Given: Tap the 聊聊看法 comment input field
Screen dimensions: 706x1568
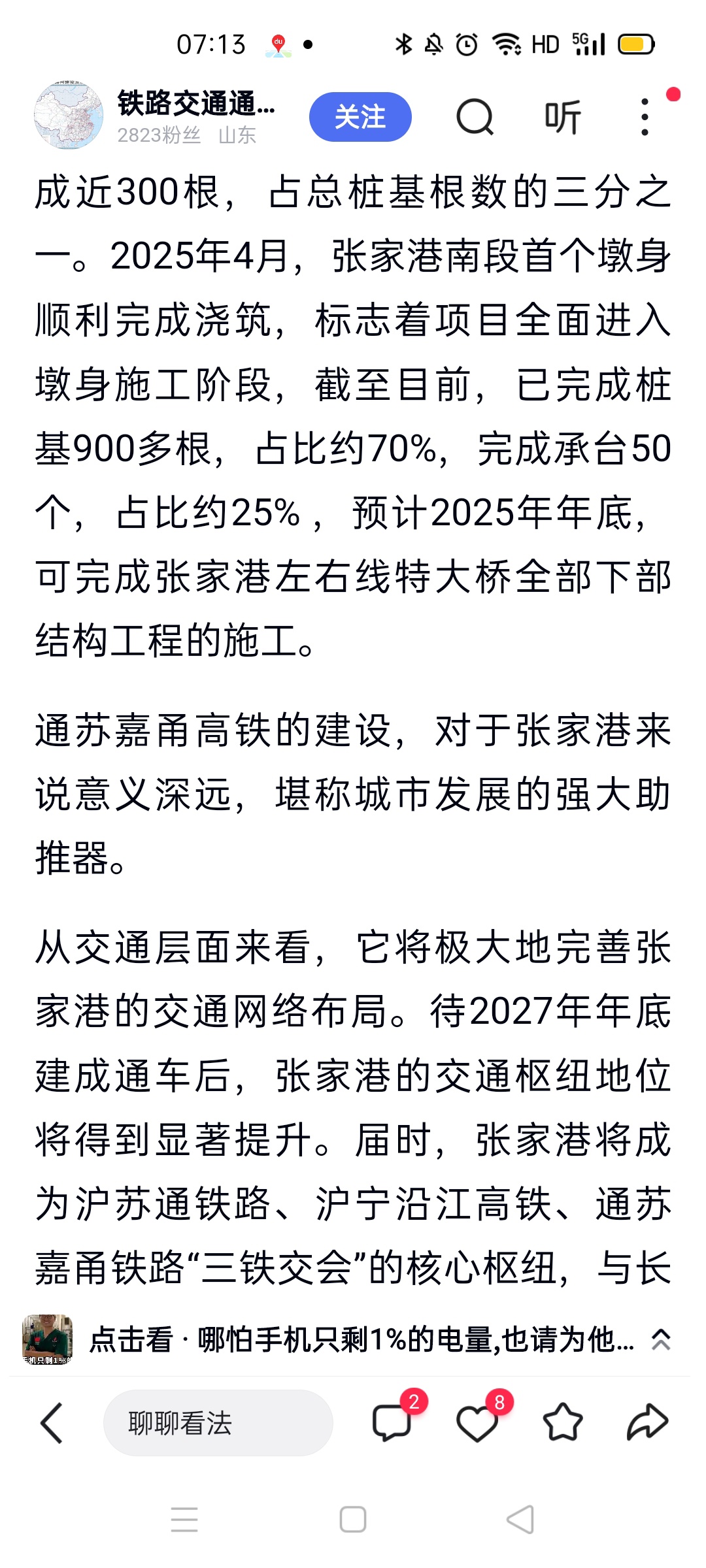Looking at the screenshot, I should tap(218, 1423).
